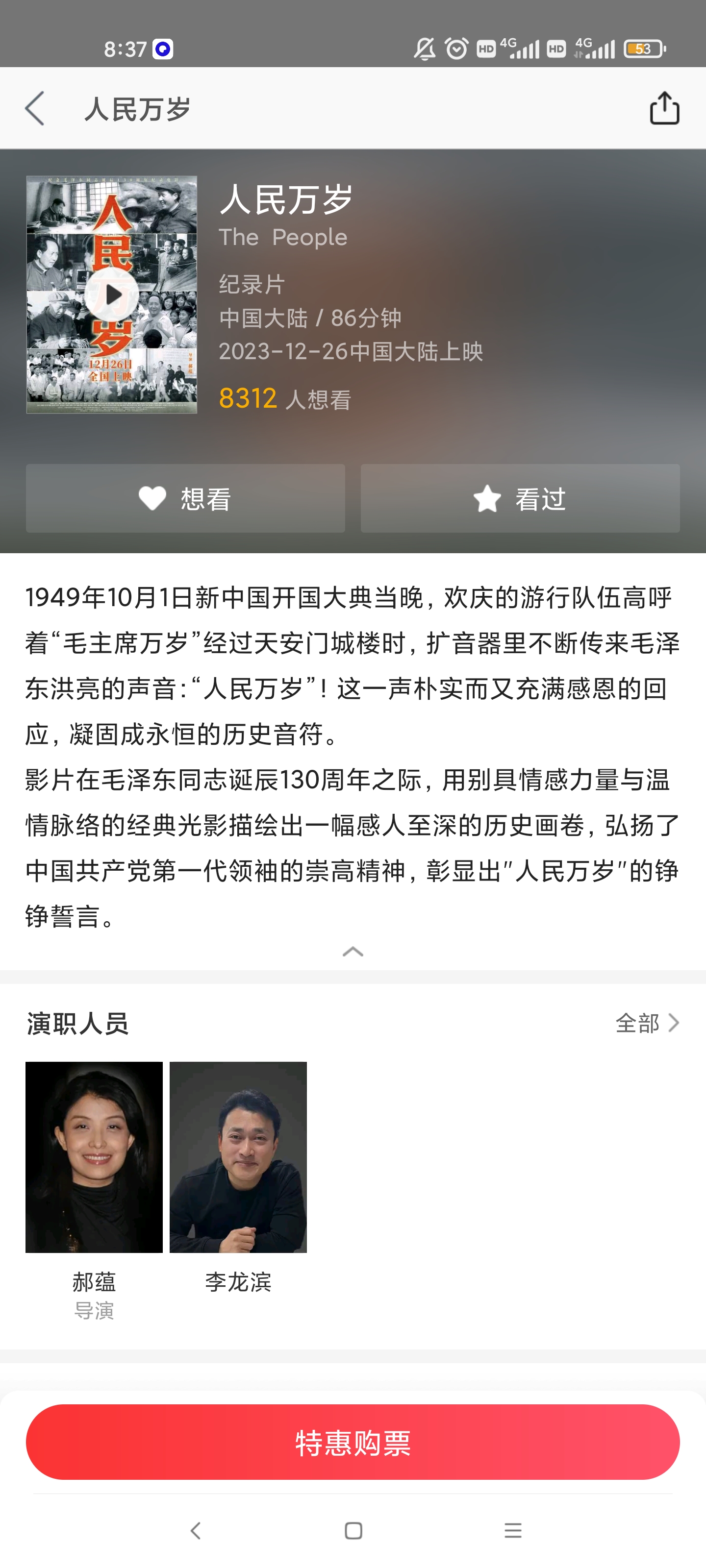Viewport: 706px width, 1568px height.
Task: Collapse the movie synopsis
Action: coord(353,952)
